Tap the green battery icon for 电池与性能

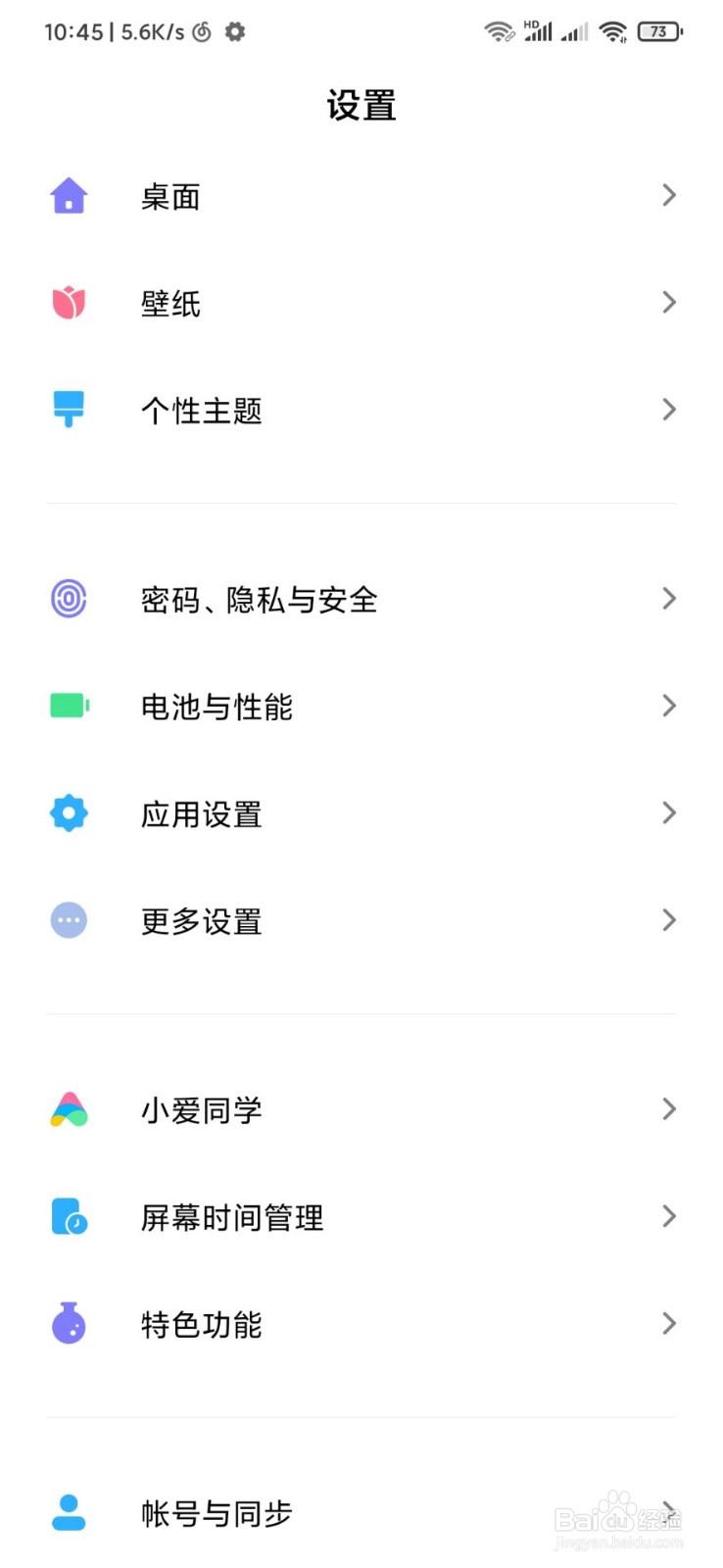click(x=68, y=706)
